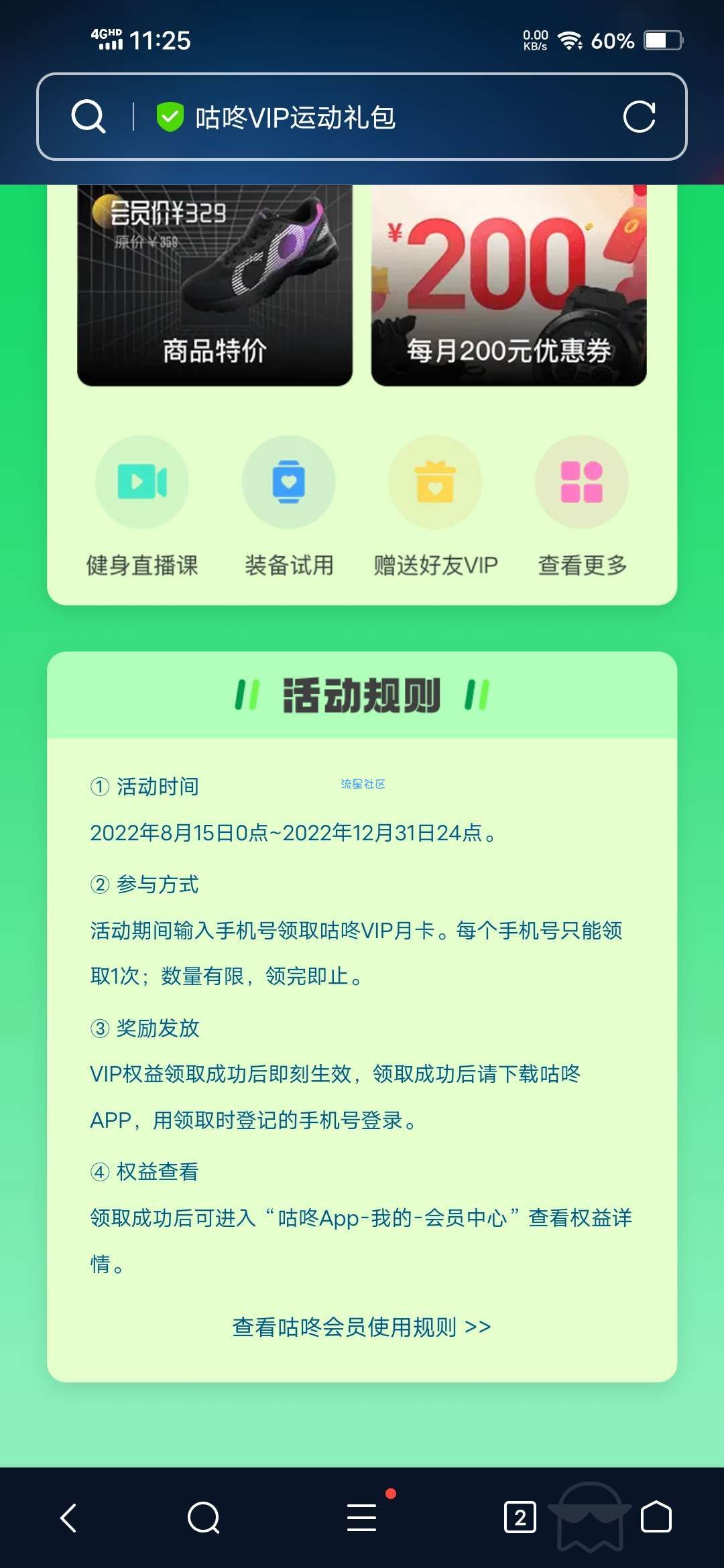This screenshot has height=1568, width=724.
Task: Reload the page with the refresh icon
Action: (x=638, y=117)
